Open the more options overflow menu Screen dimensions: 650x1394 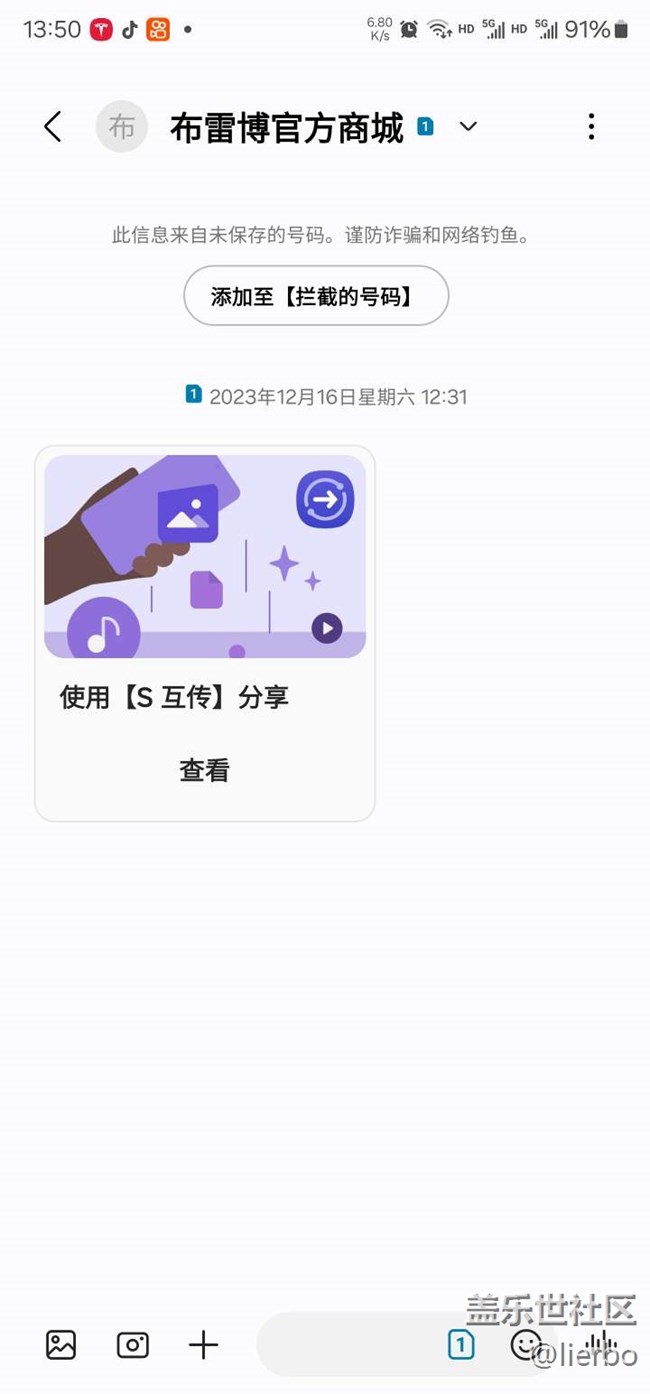(591, 127)
